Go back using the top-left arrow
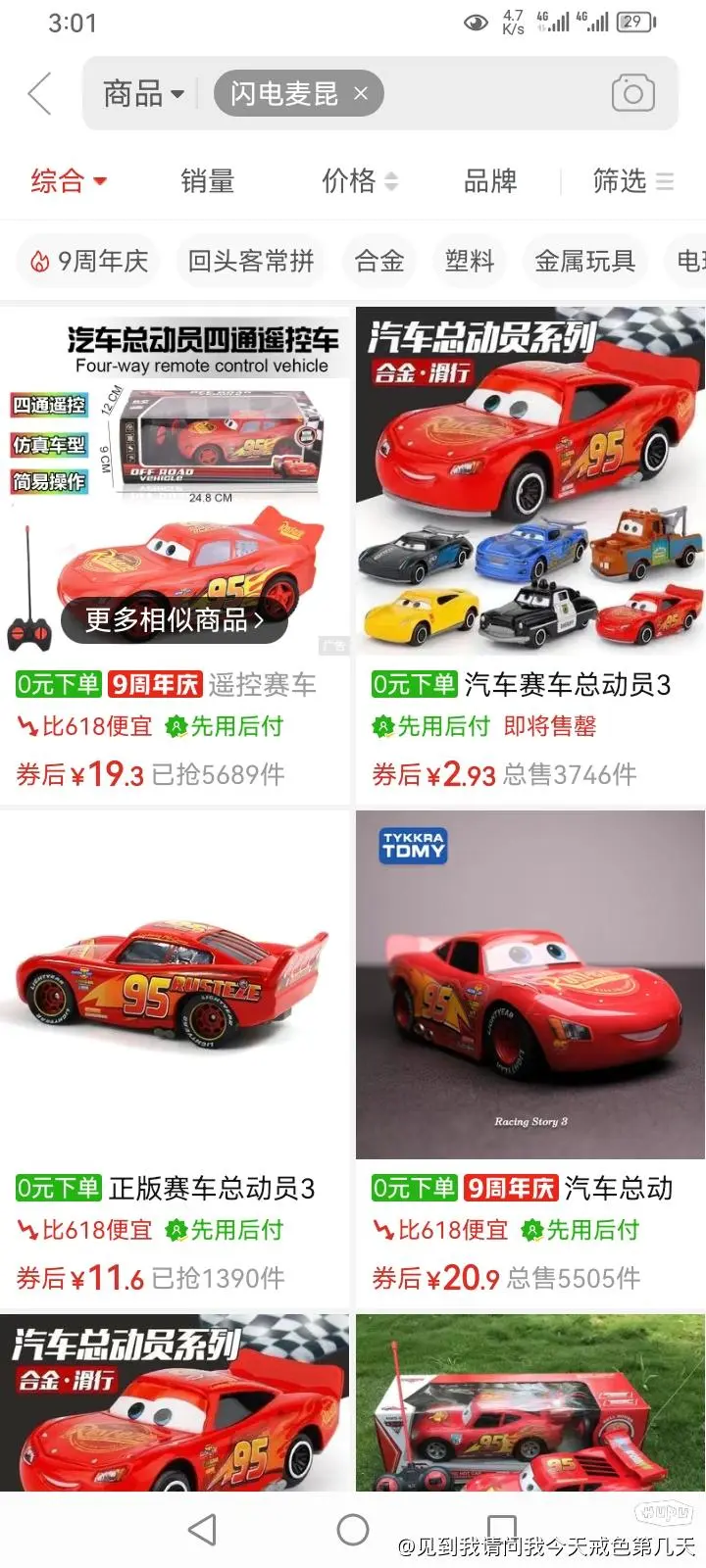The image size is (706, 1568). 39,94
